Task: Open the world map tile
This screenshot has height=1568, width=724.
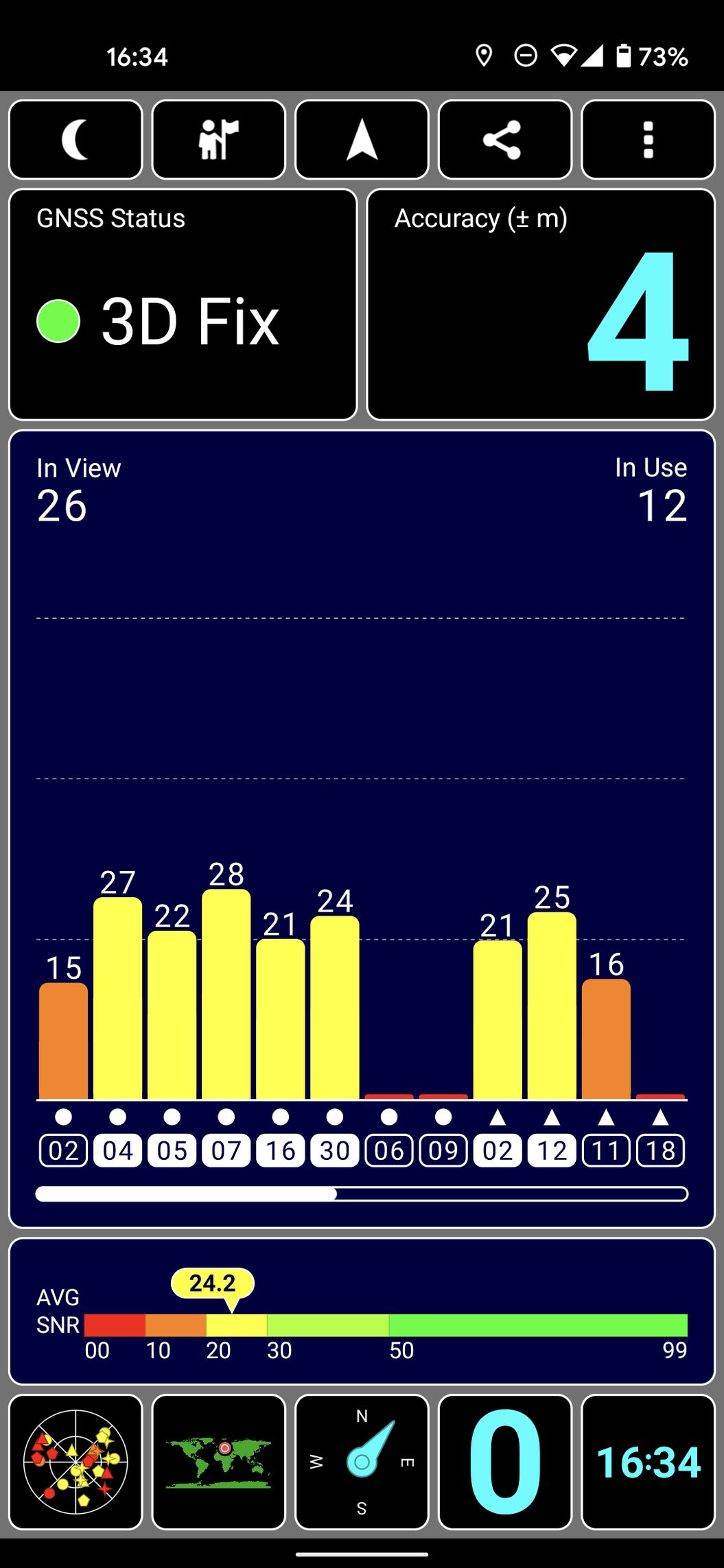Action: point(218,1462)
